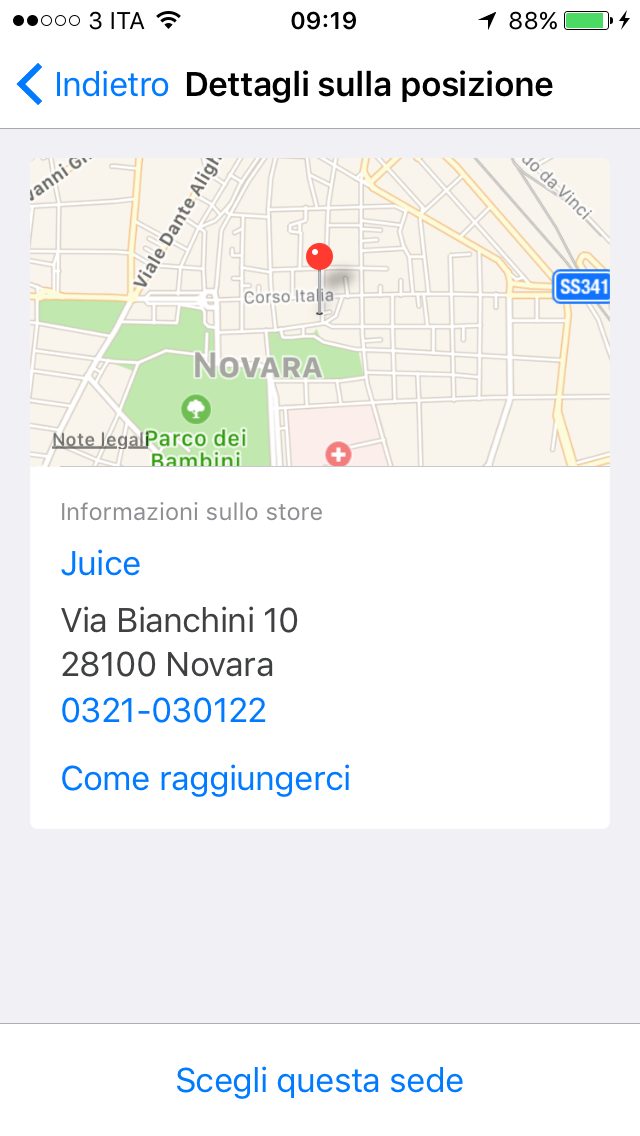
Task: Go back with the Indietro button
Action: coord(94,85)
